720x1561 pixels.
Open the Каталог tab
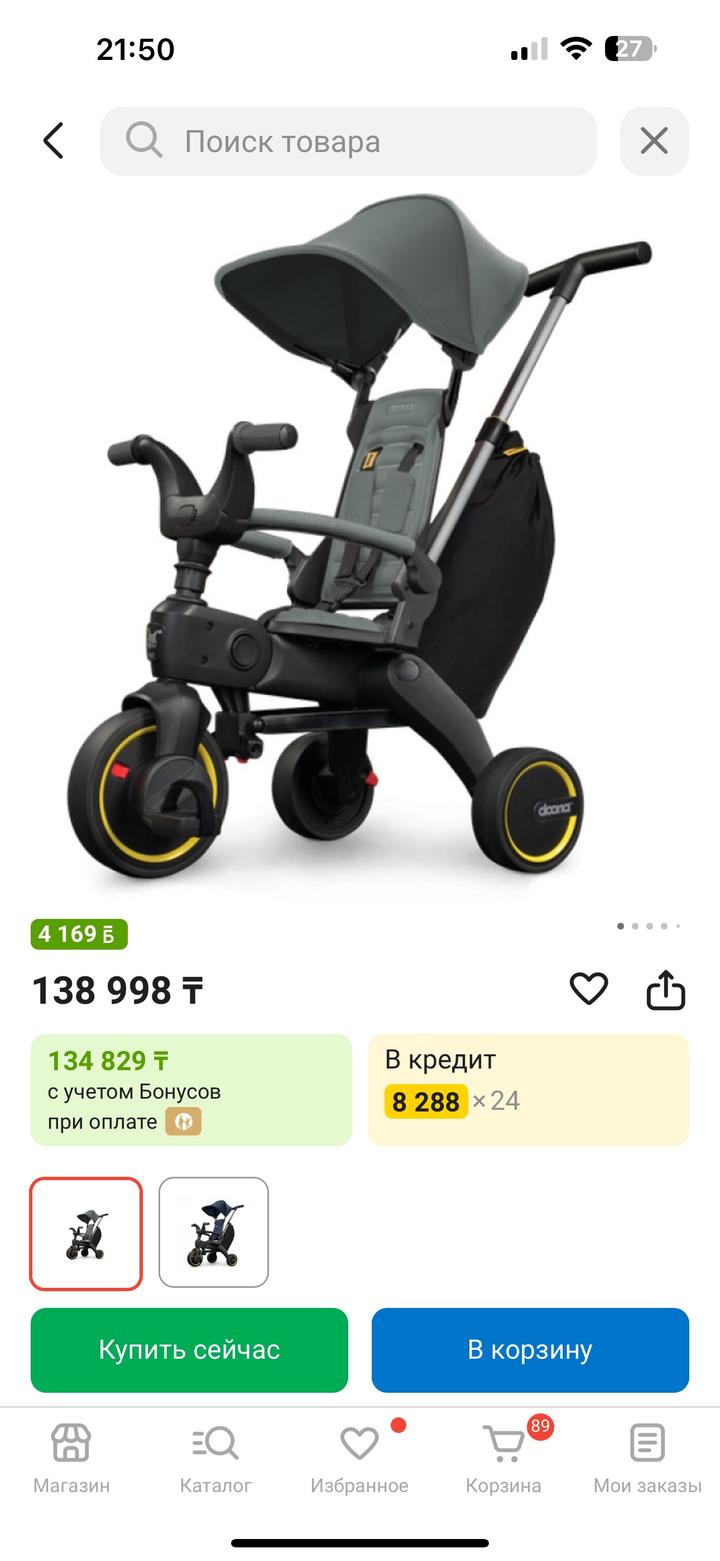coord(215,1458)
